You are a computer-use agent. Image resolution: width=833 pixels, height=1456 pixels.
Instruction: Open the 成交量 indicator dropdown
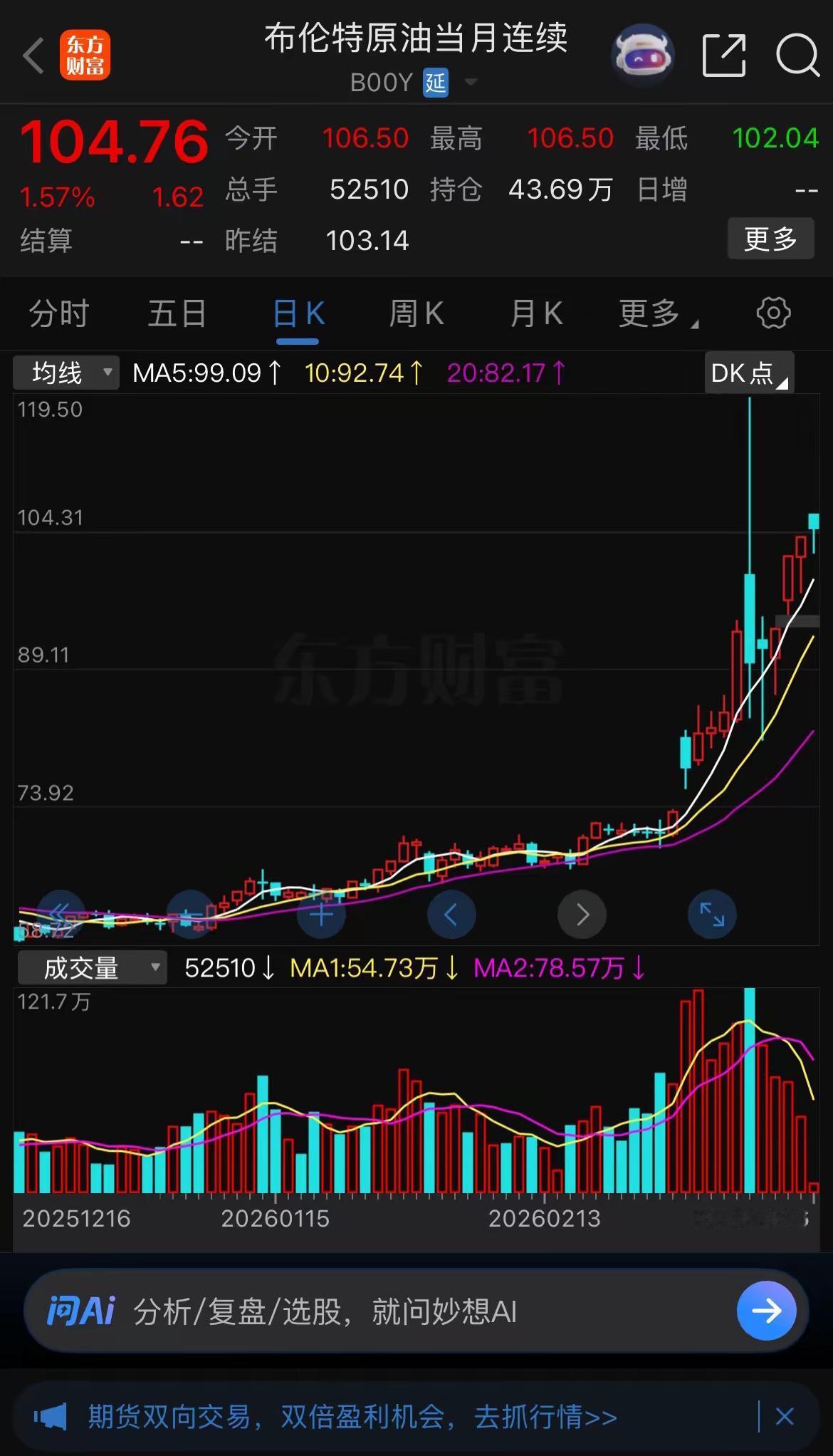(x=91, y=967)
